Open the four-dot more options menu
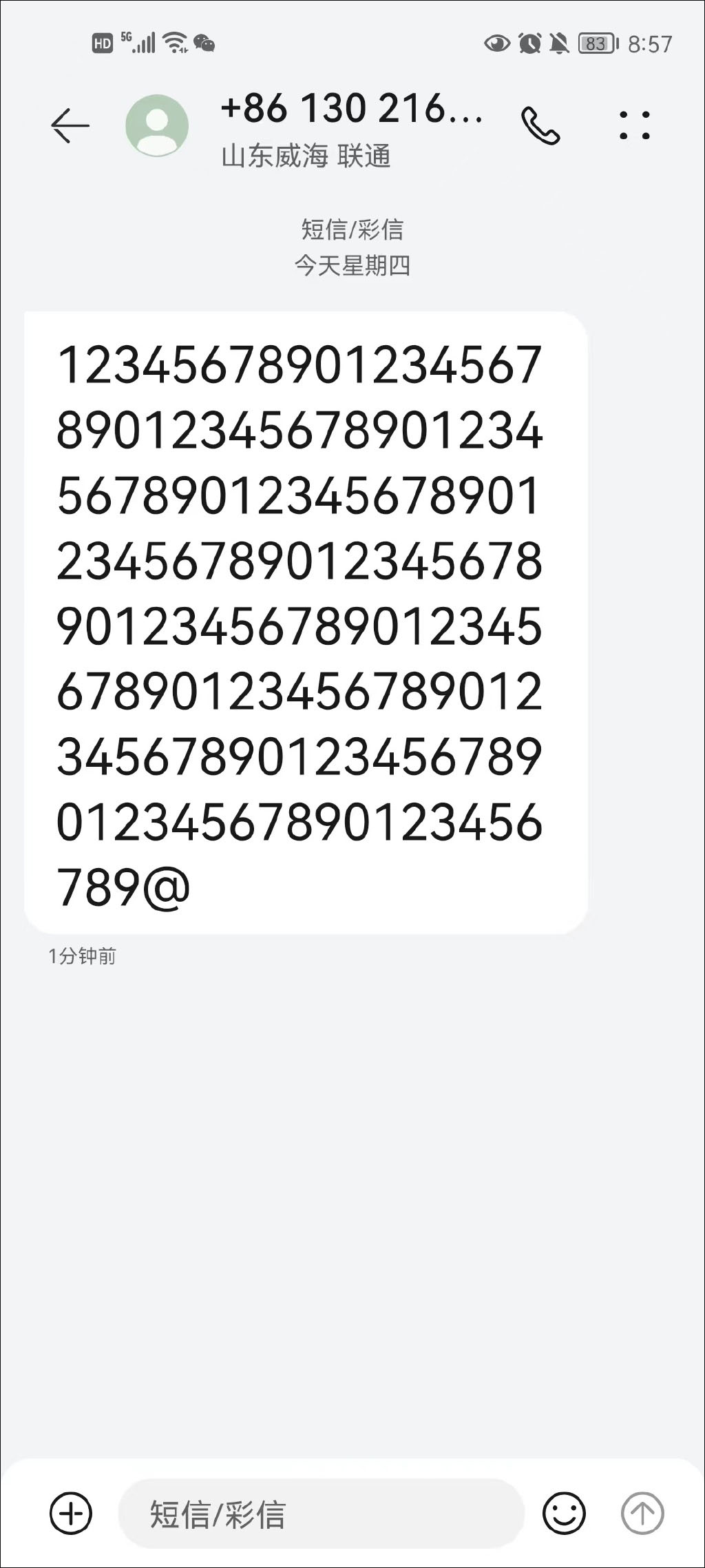The image size is (705, 1568). click(634, 125)
